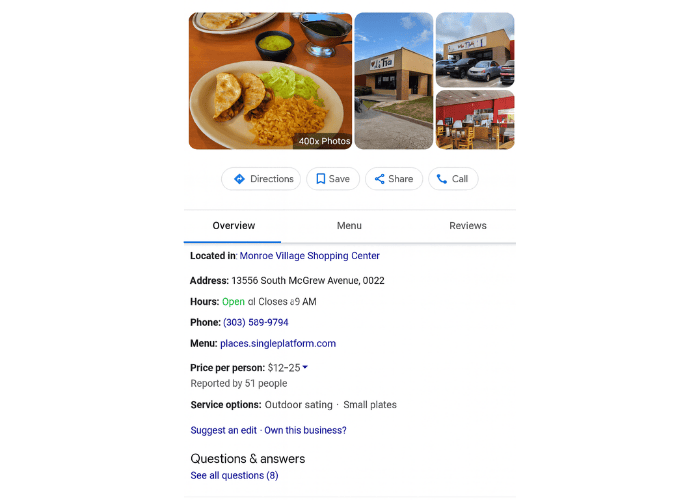The width and height of the screenshot is (700, 500).
Task: Call the restaurant
Action: pyautogui.click(x=453, y=179)
